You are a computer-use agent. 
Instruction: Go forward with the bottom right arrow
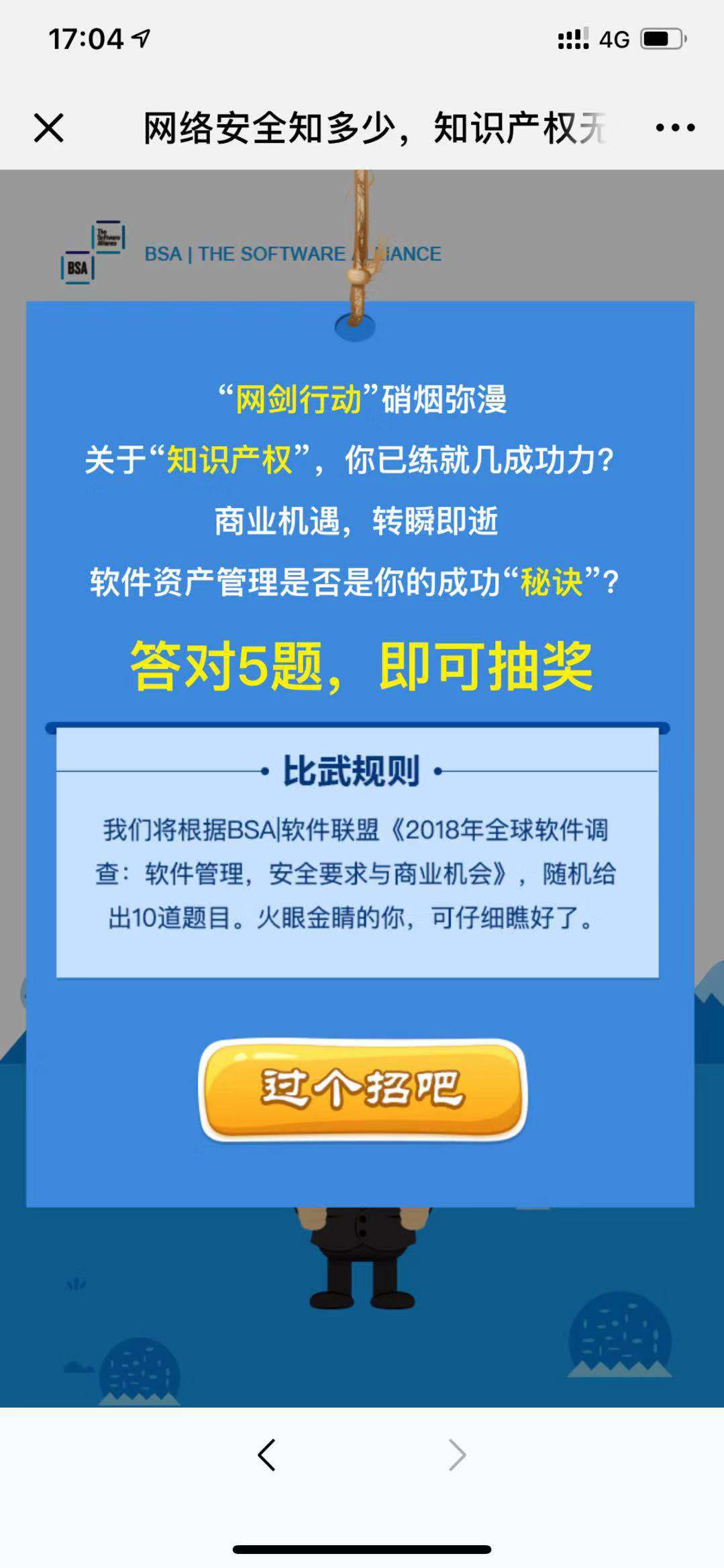tap(457, 1455)
